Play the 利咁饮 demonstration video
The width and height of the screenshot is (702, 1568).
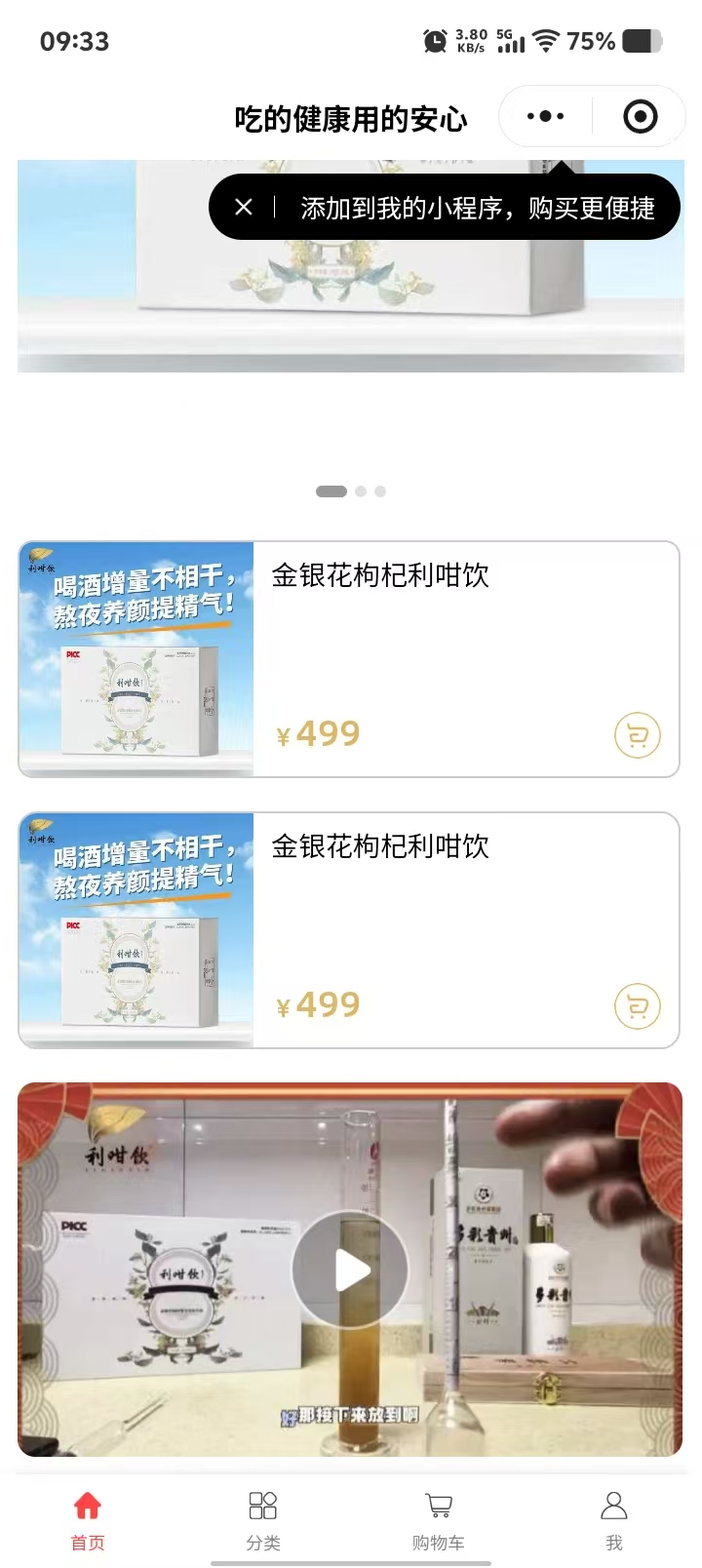[x=350, y=1269]
